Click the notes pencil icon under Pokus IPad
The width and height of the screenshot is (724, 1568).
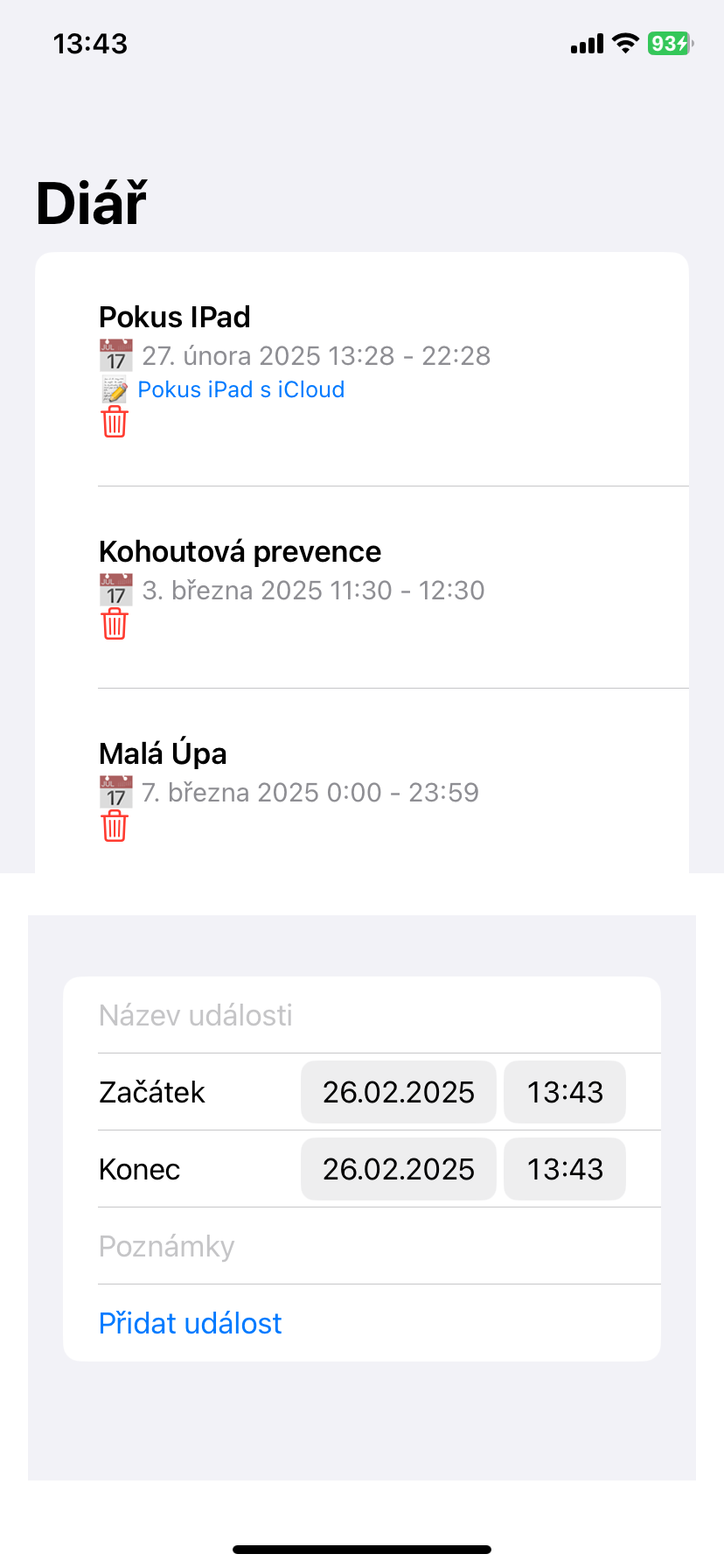click(115, 388)
